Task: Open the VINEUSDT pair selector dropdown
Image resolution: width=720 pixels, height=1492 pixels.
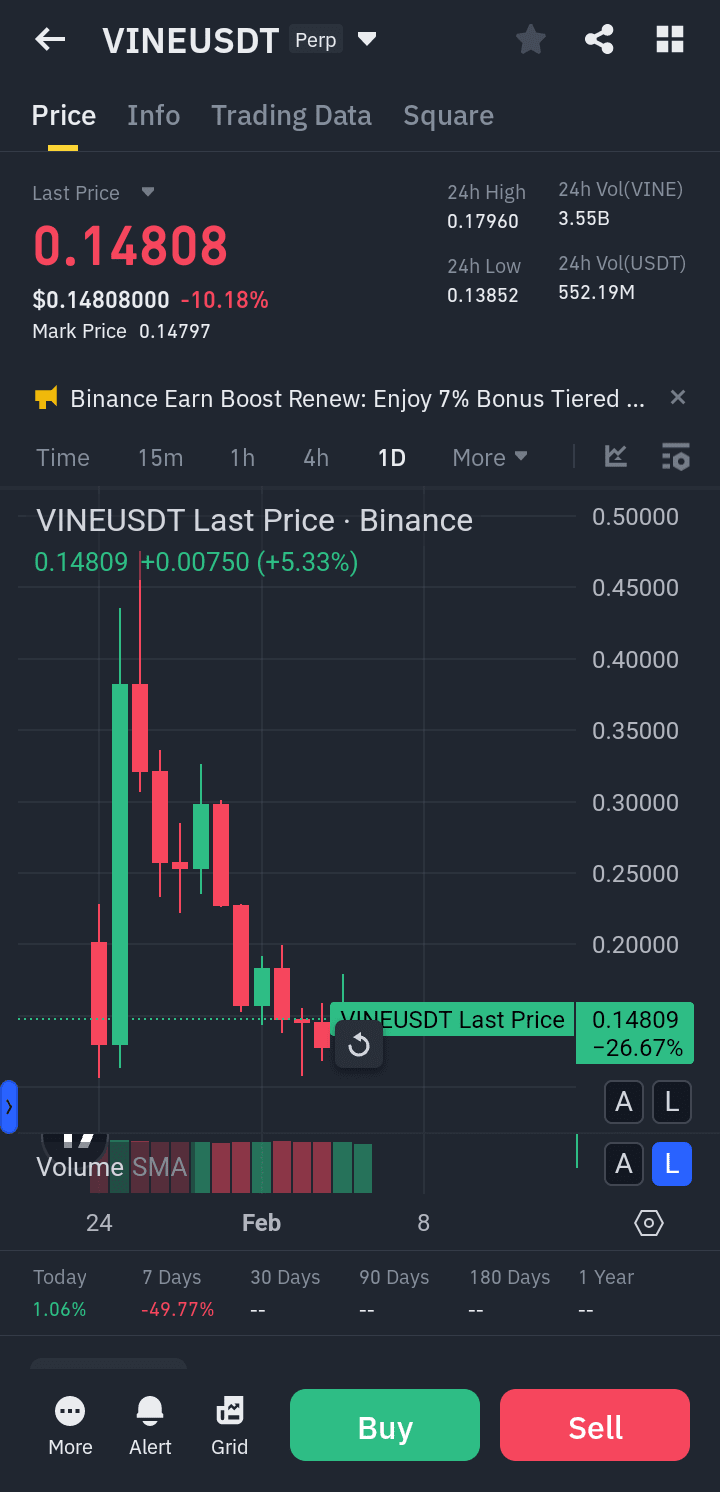Action: 367,40
